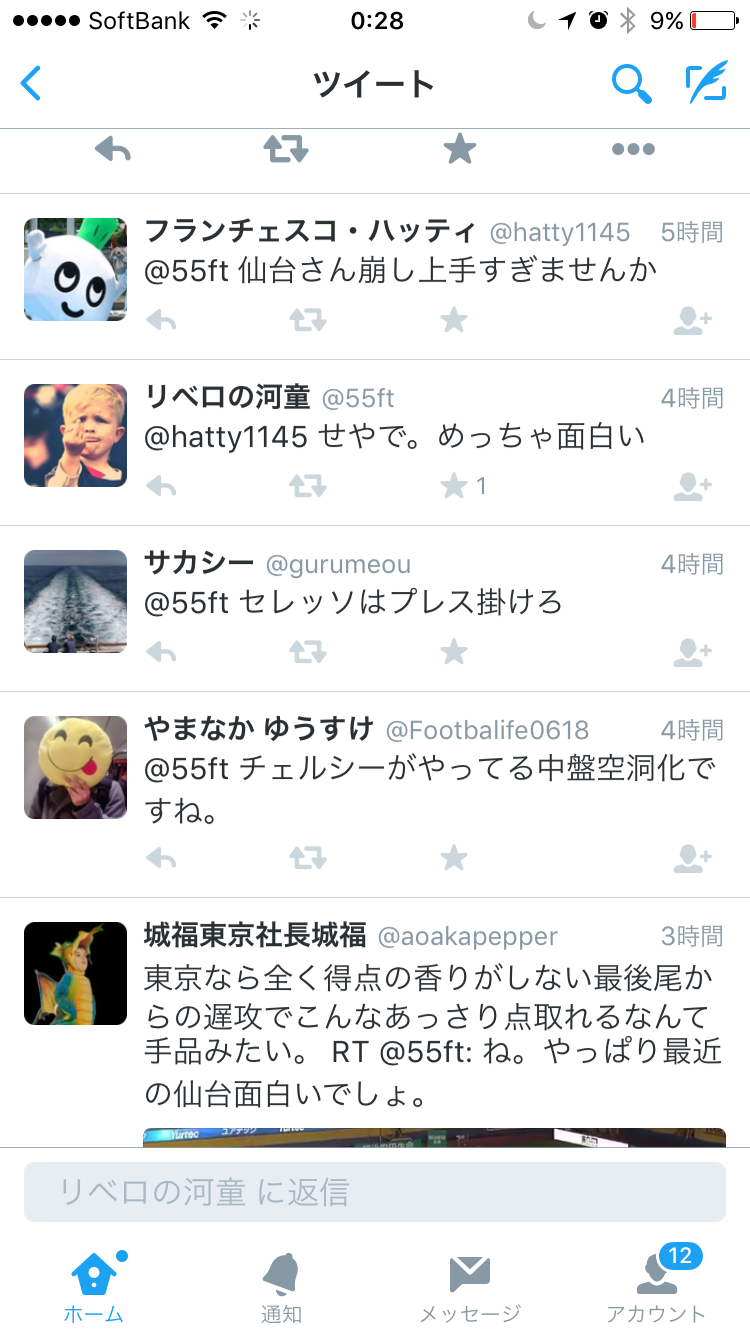Follow やまなか ゆうすけ via add-person icon
Screen dimensions: 750x1334
(692, 858)
